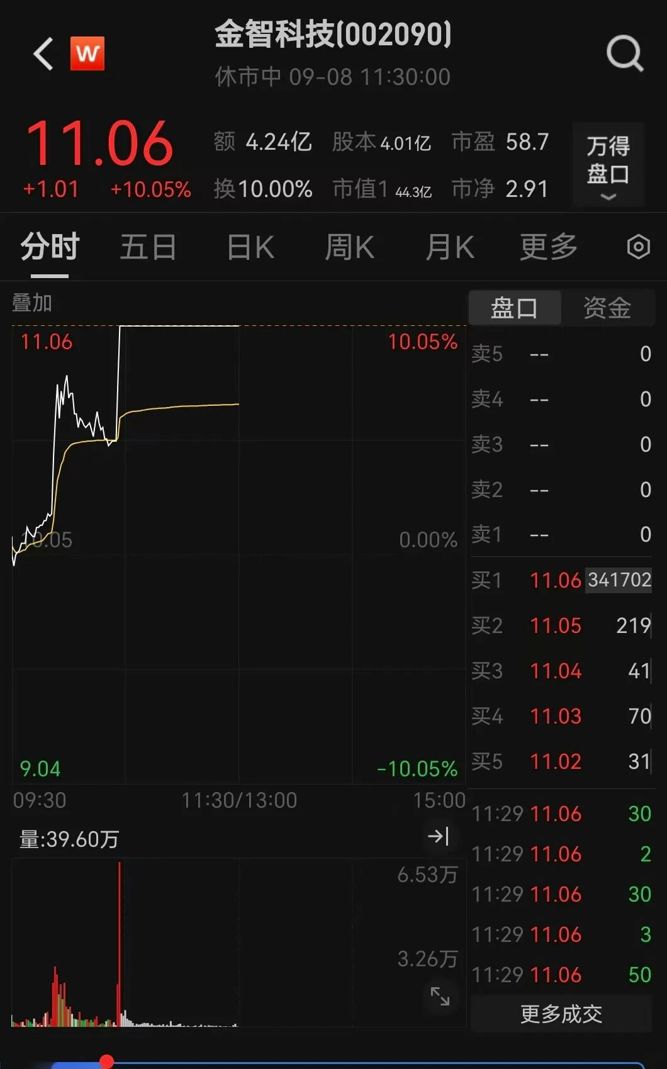The height and width of the screenshot is (1069, 667).
Task: Tap 叠加 to overlay another index
Action: [32, 303]
